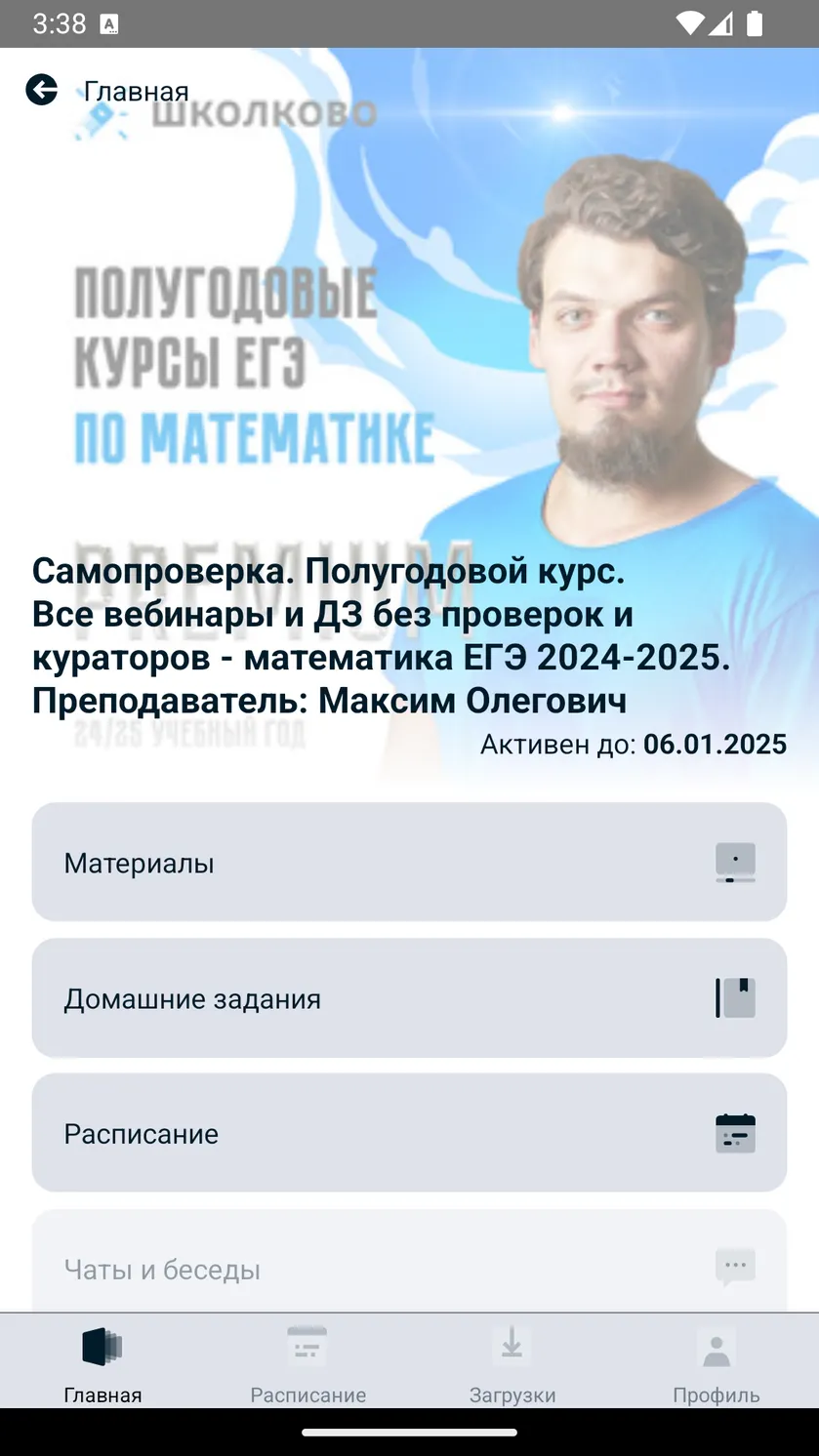Go back using the arrow next to Главная
The height and width of the screenshot is (1456, 819).
[41, 90]
